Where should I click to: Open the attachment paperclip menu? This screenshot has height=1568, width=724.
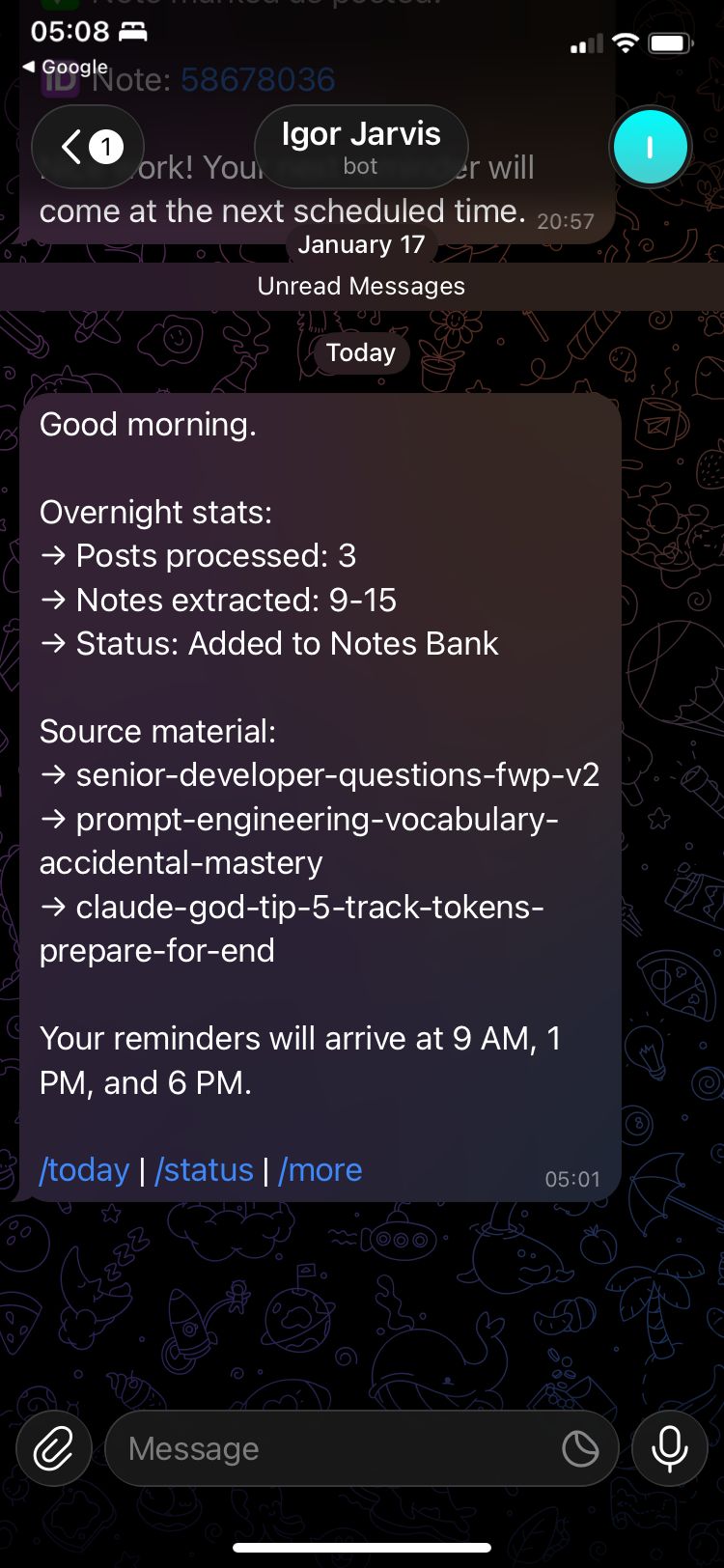54,1448
